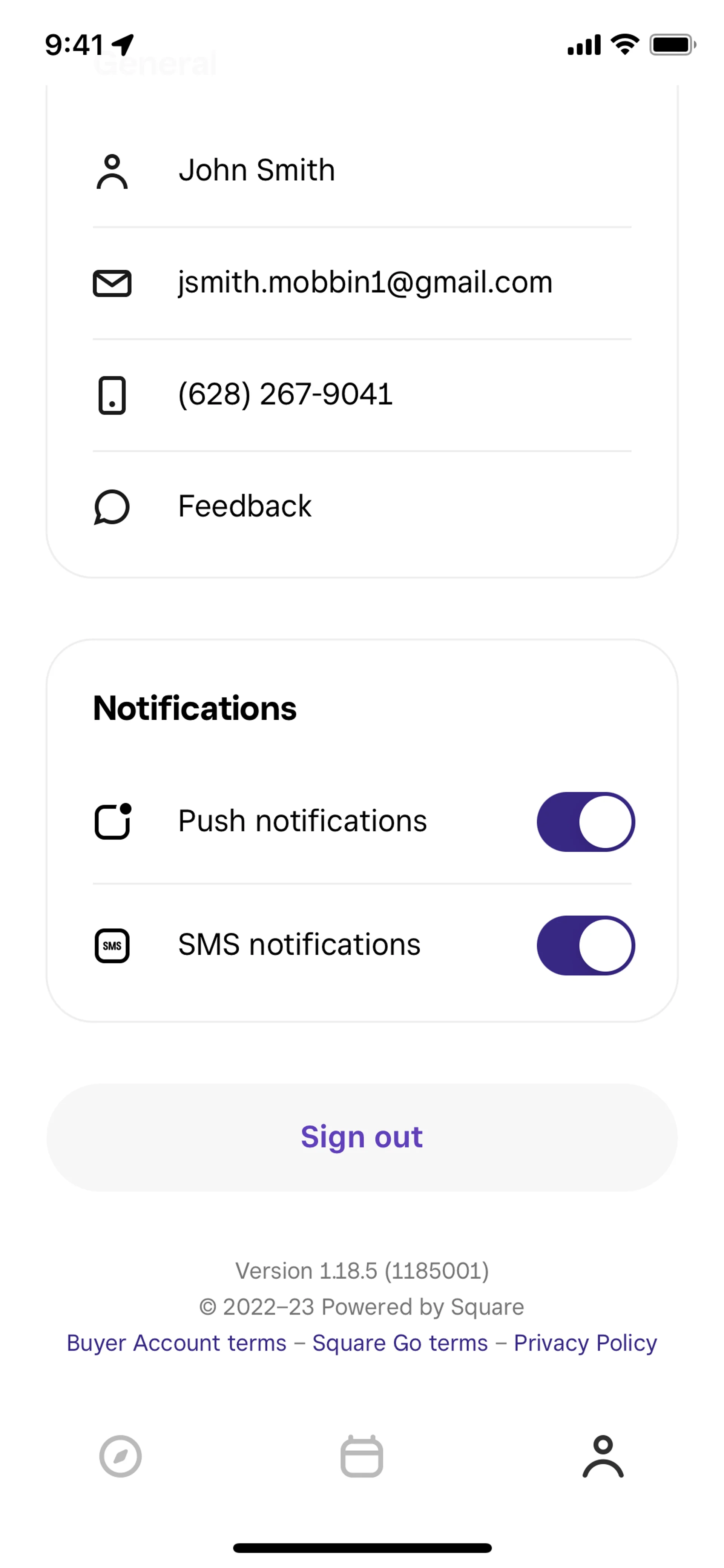Open the phone number row
Viewport: 724px width, 1568px height.
361,395
